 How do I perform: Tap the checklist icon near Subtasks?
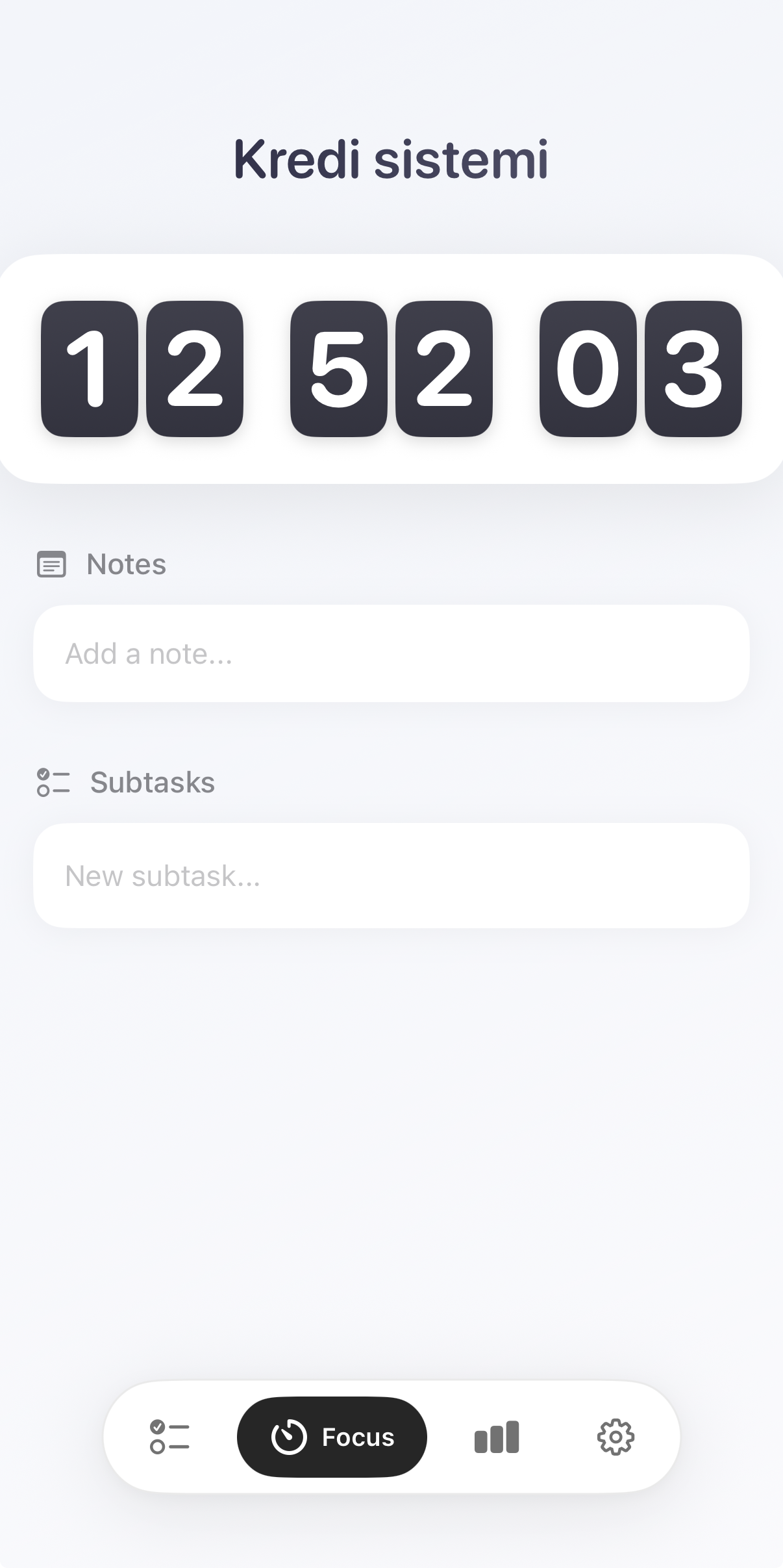point(53,783)
